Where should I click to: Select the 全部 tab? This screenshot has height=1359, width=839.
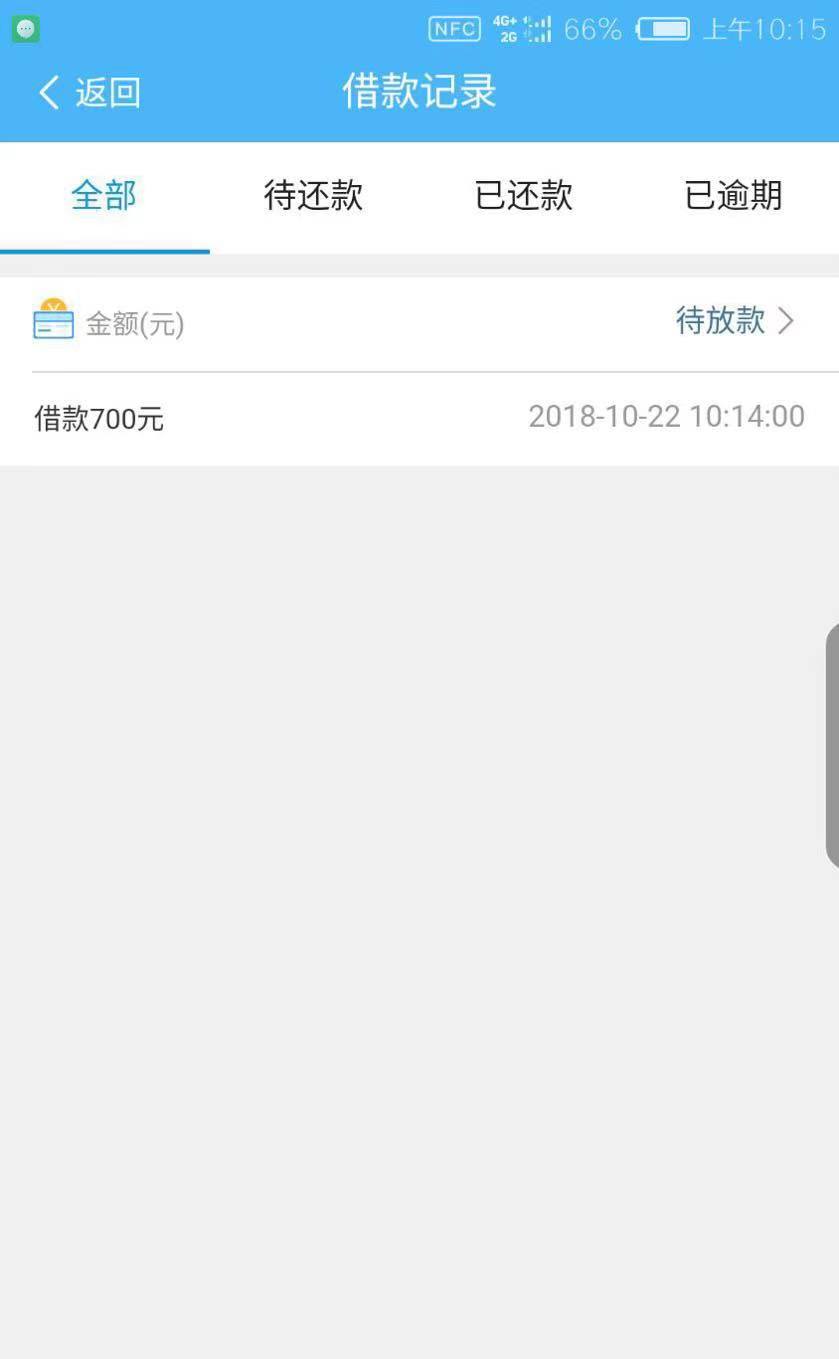coord(104,196)
